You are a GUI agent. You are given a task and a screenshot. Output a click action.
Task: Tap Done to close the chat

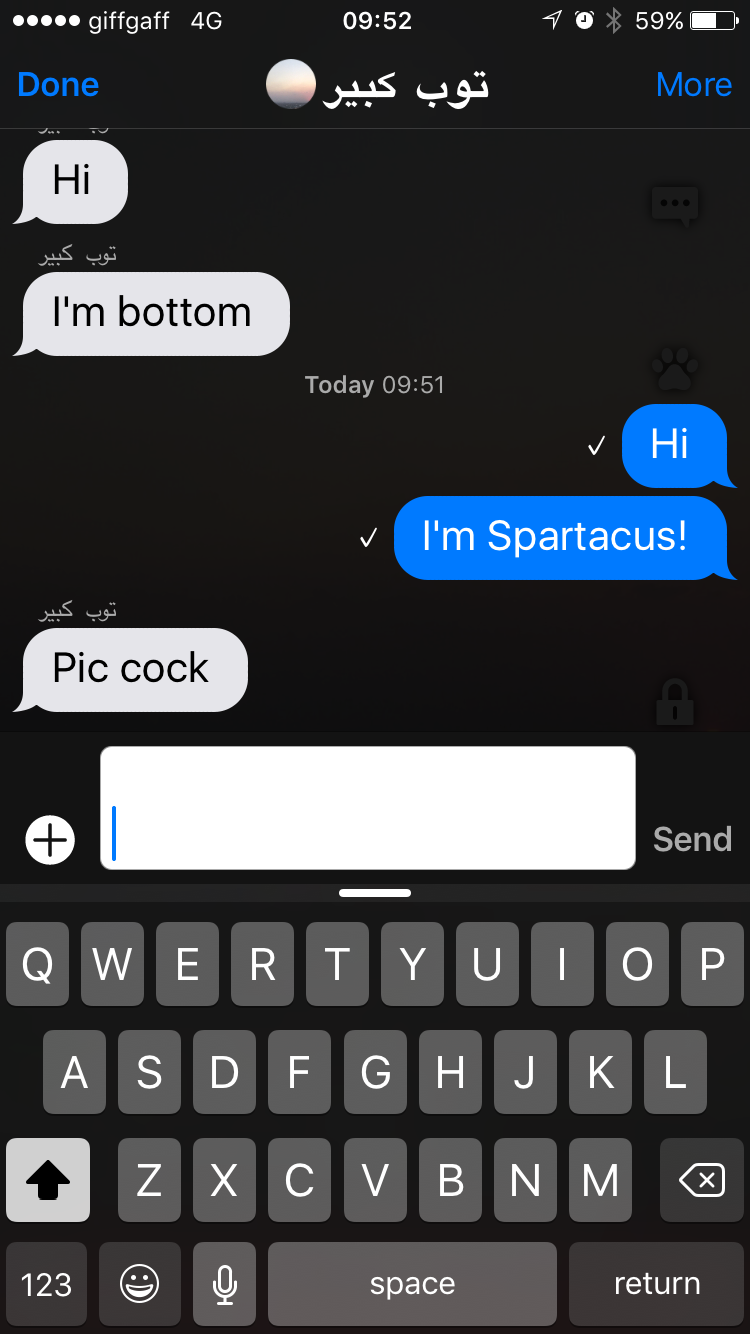(58, 85)
